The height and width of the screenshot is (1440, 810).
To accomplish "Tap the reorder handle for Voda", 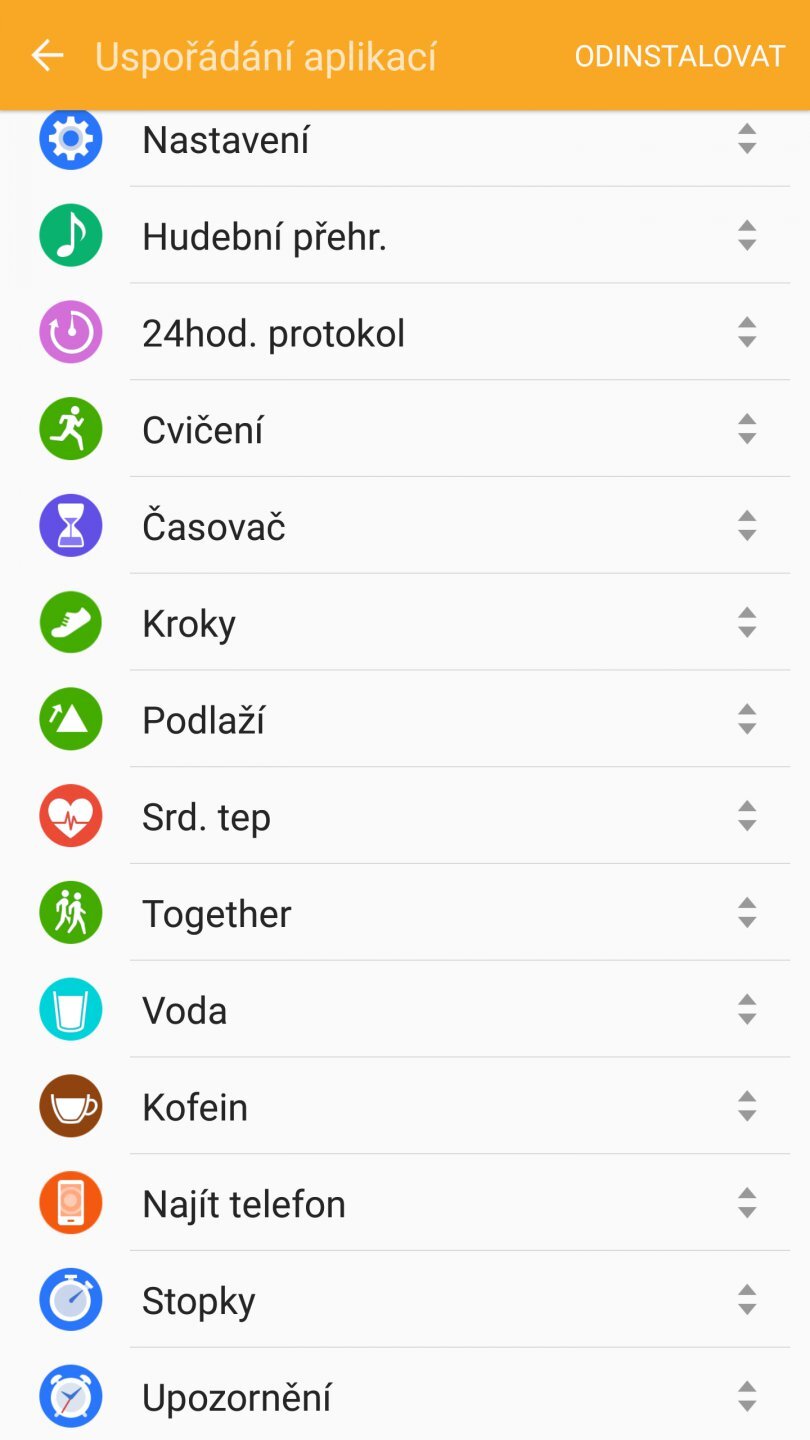I will pos(747,1011).
